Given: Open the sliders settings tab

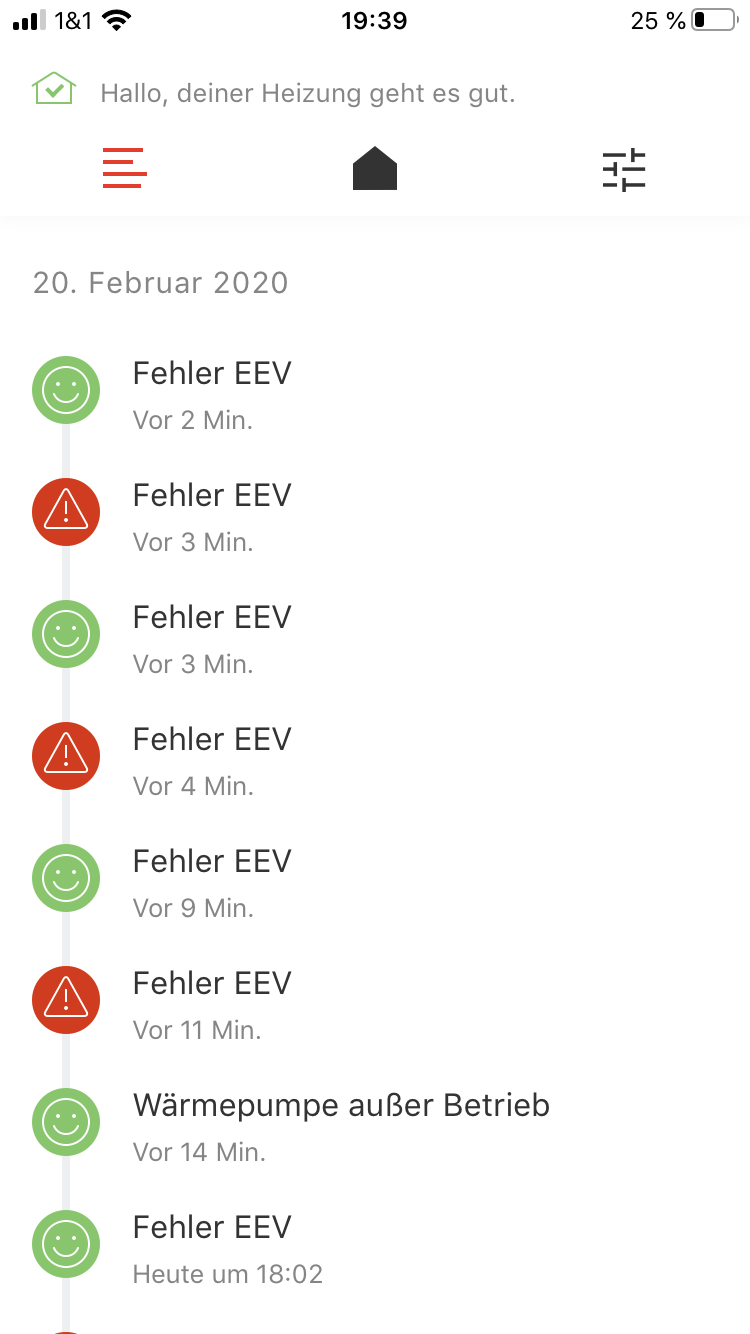Looking at the screenshot, I should (x=624, y=169).
